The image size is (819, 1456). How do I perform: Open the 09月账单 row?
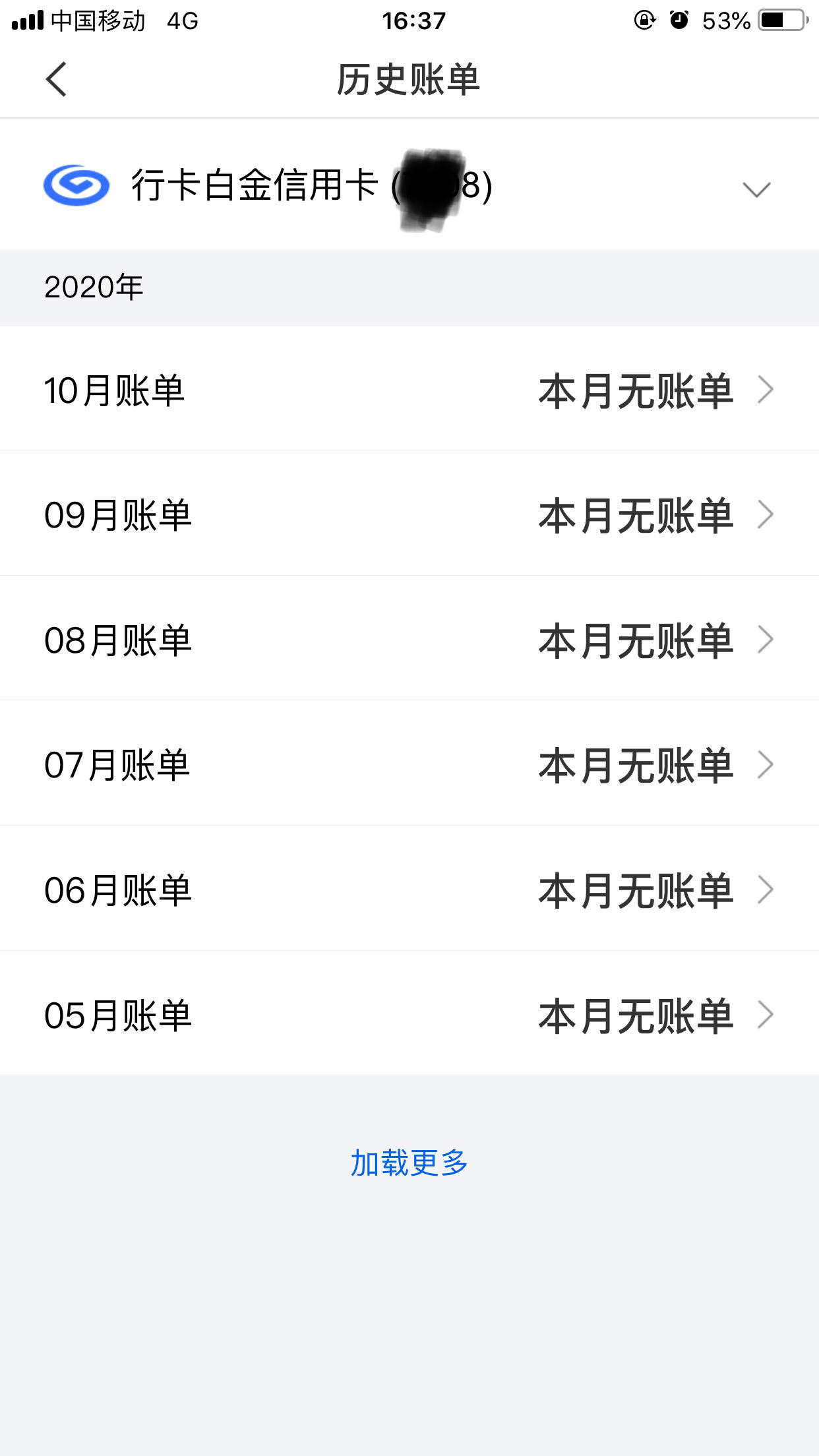click(x=409, y=514)
